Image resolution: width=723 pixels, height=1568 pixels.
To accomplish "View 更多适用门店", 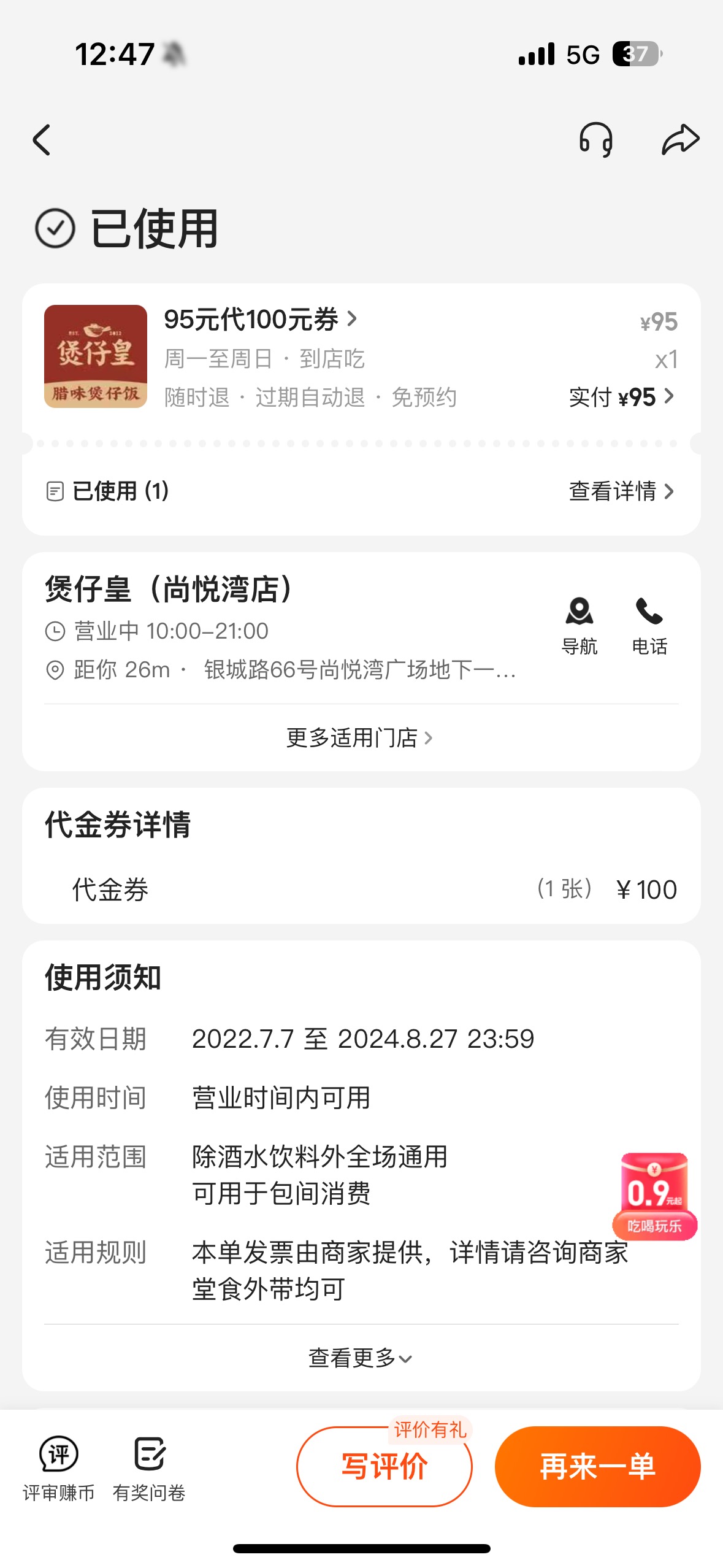I will pyautogui.click(x=360, y=738).
